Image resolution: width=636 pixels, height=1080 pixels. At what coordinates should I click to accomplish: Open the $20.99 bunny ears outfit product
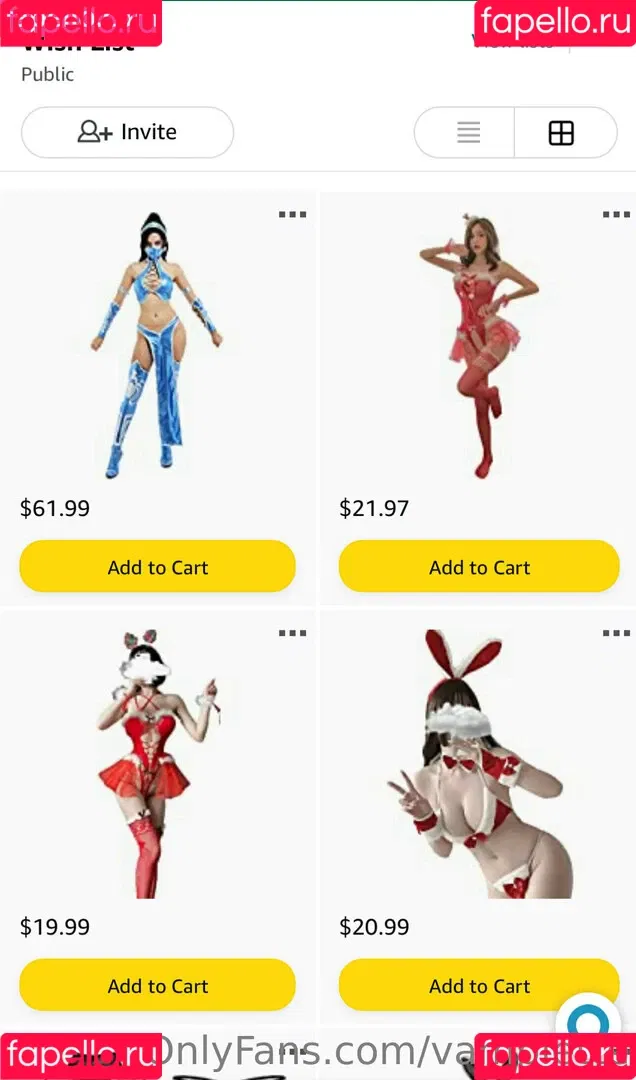[470, 765]
